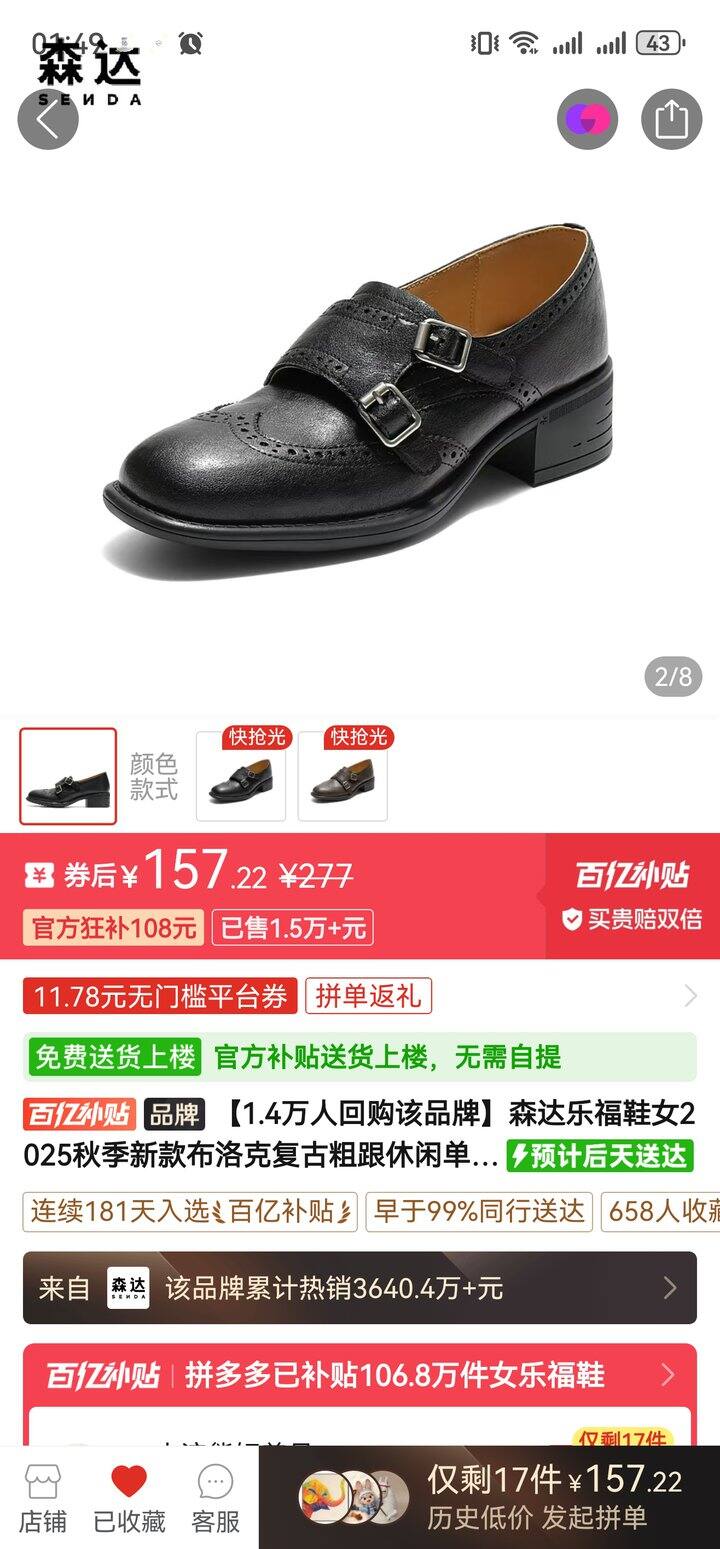
Task: Go back with the top-left arrow
Action: (48, 120)
